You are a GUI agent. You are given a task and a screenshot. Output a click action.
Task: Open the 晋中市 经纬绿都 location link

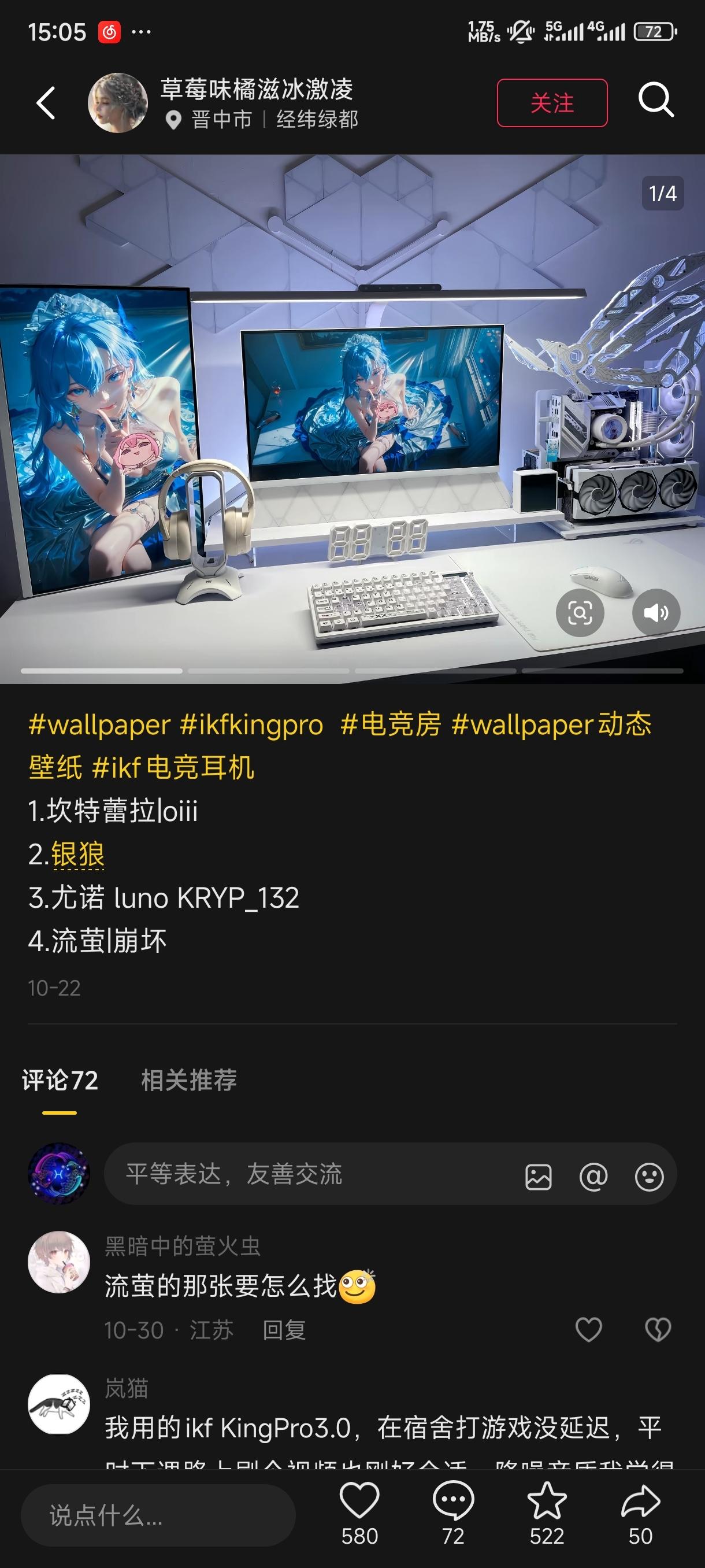273,120
